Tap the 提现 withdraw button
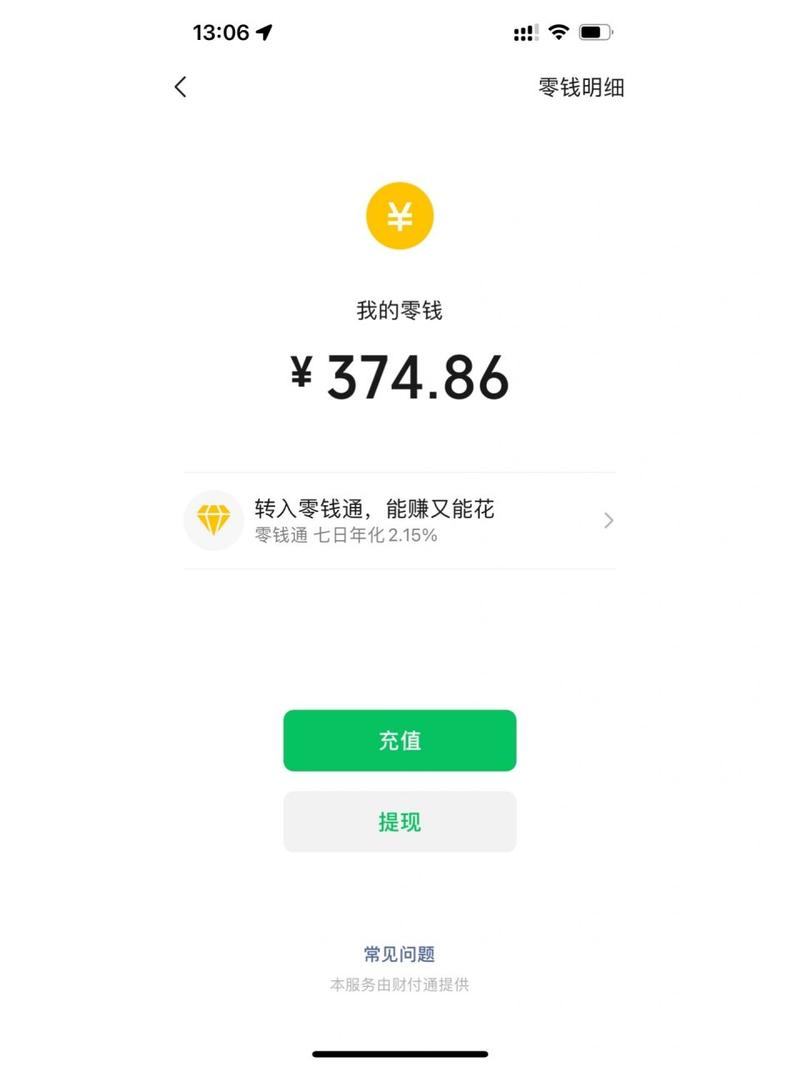This screenshot has height=1067, width=800. click(400, 822)
